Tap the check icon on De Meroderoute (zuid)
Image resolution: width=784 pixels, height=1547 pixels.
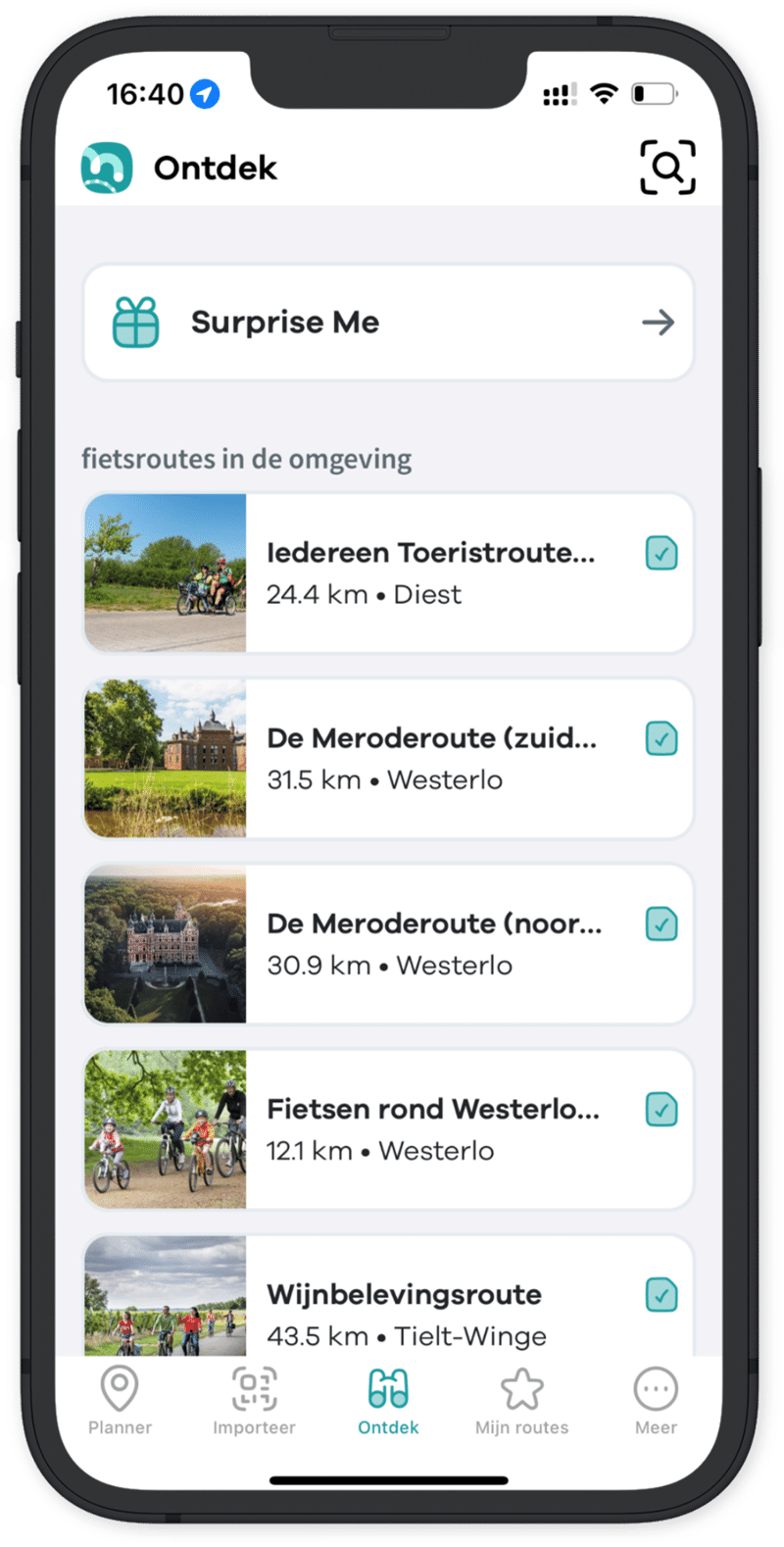point(661,739)
